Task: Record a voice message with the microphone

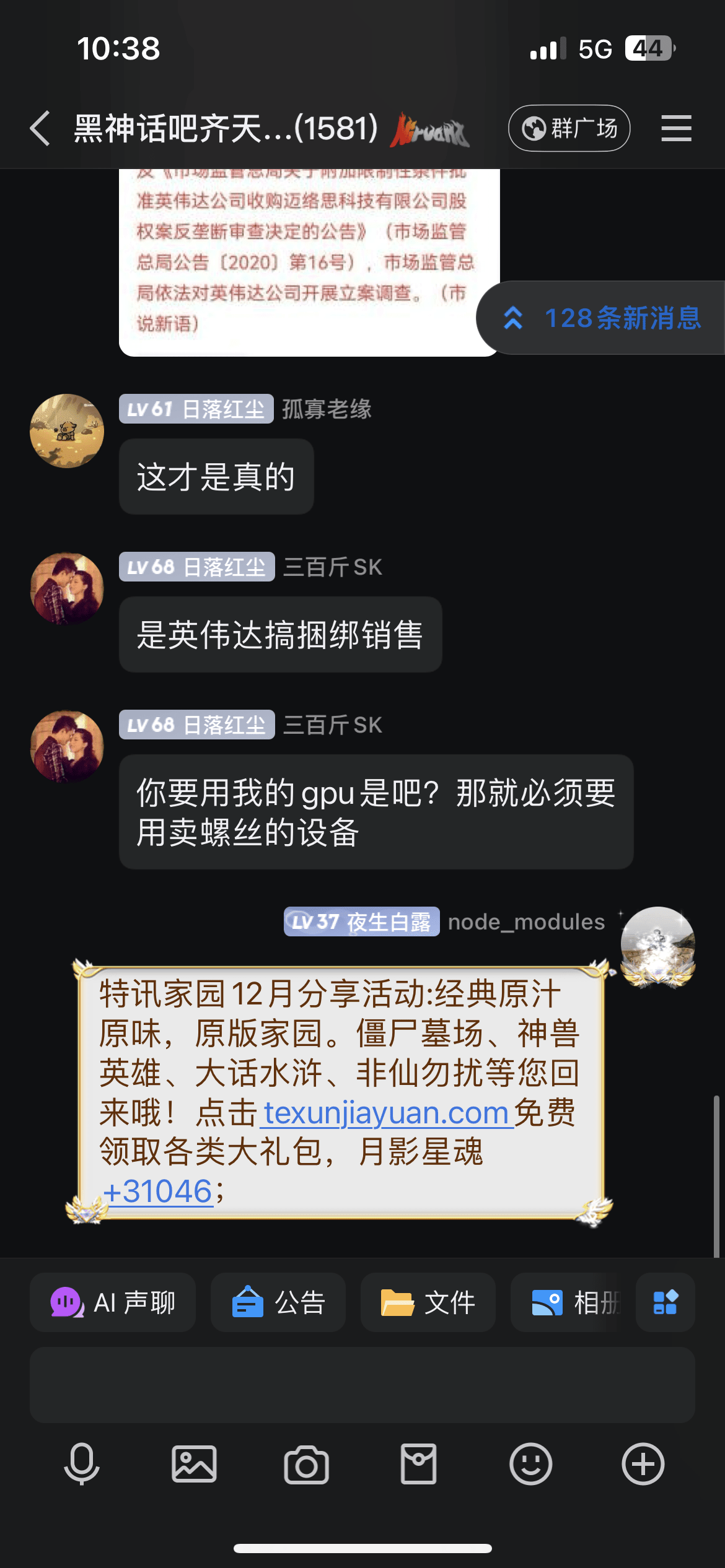Action: click(x=82, y=1464)
